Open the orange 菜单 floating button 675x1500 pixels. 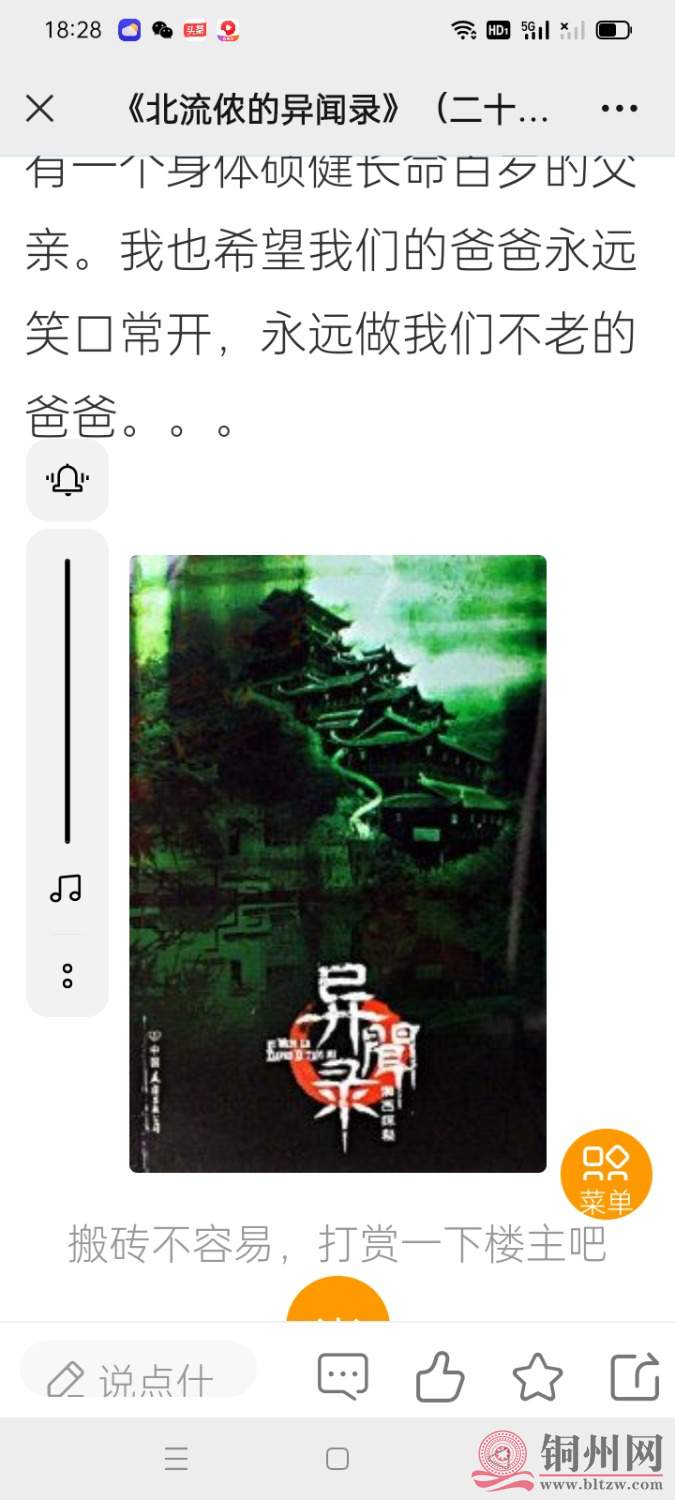606,1174
